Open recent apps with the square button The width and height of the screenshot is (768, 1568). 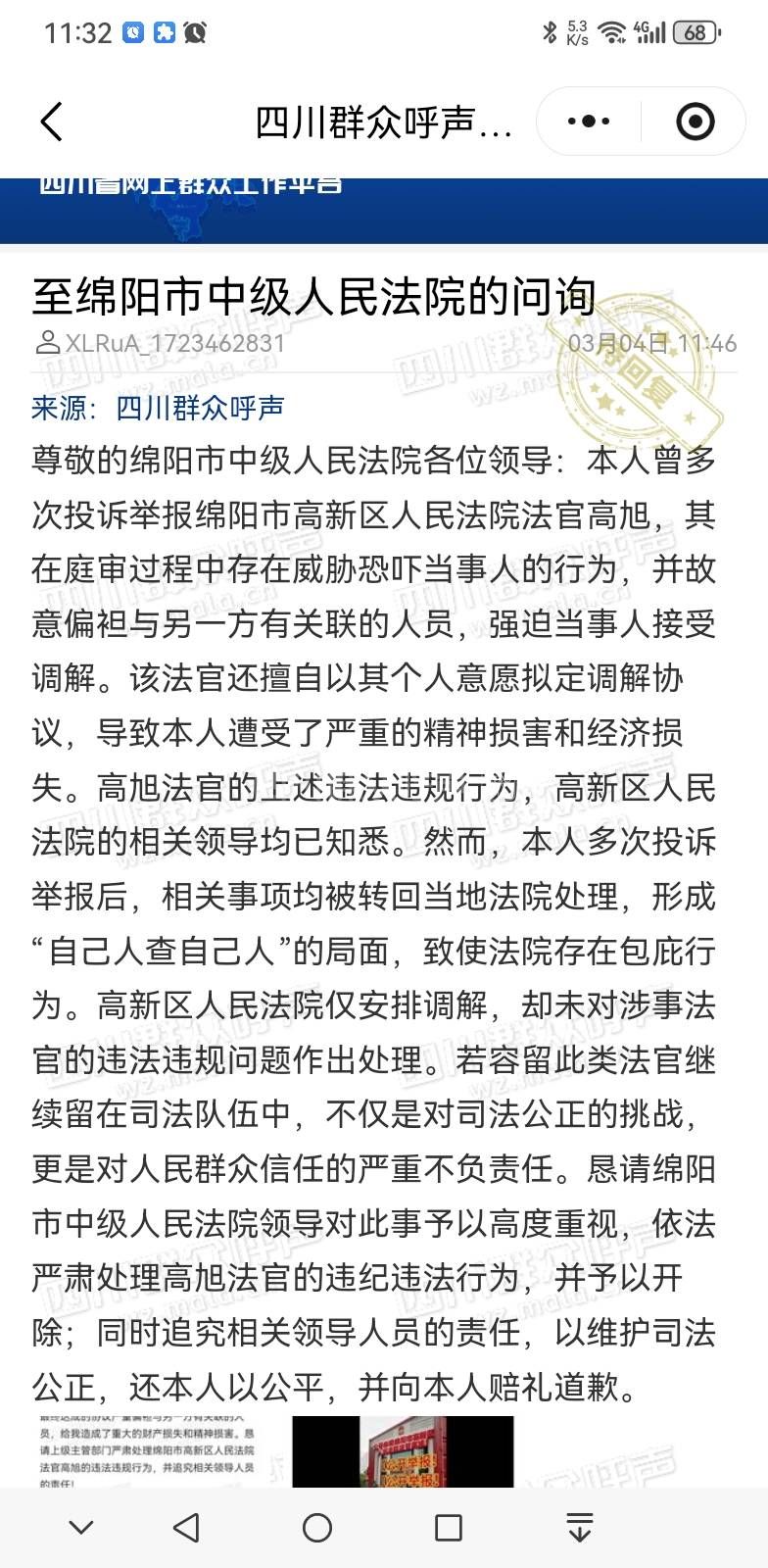coord(448,1527)
